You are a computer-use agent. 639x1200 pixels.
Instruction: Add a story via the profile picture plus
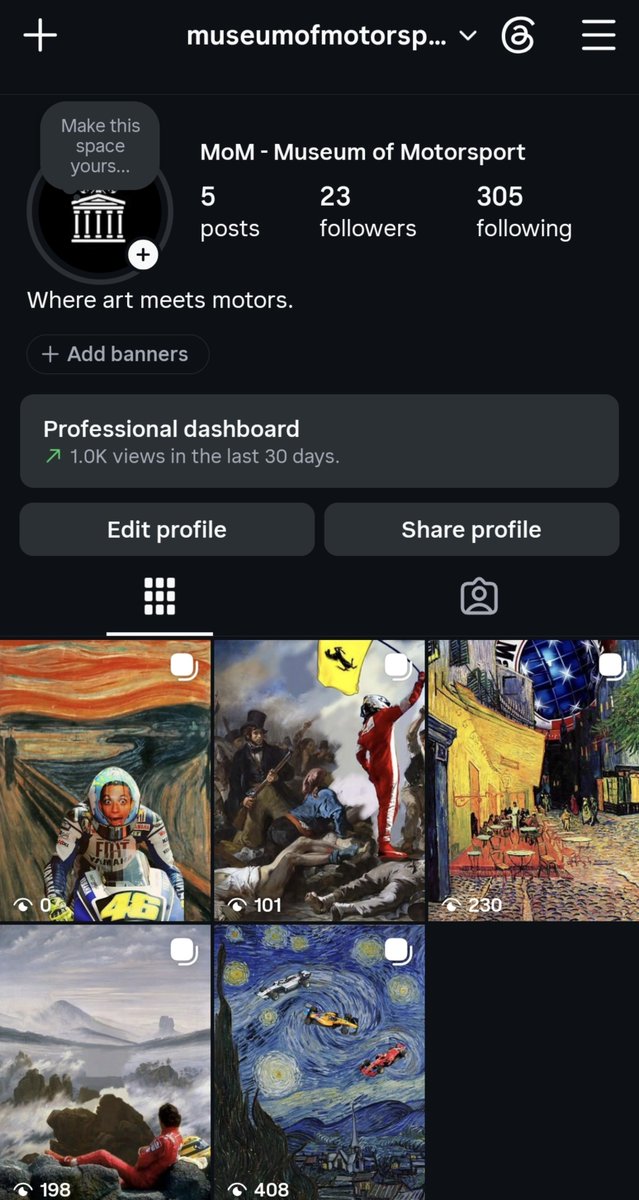tap(143, 255)
